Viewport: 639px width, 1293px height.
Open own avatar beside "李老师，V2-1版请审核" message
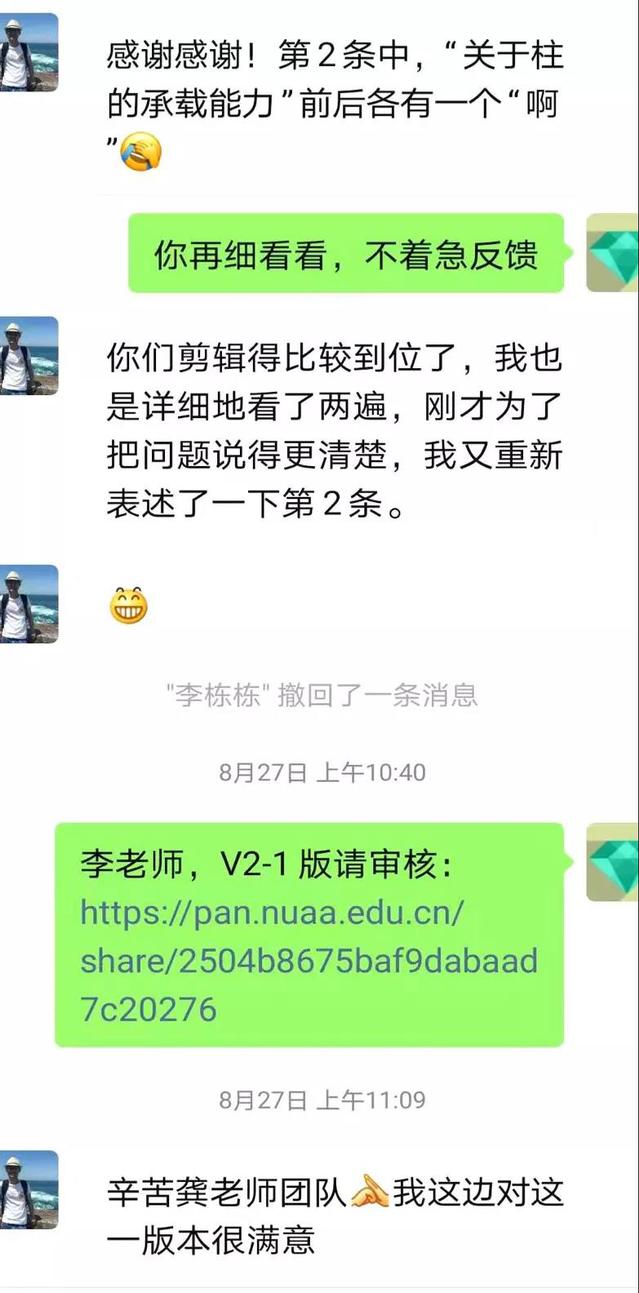611,862
